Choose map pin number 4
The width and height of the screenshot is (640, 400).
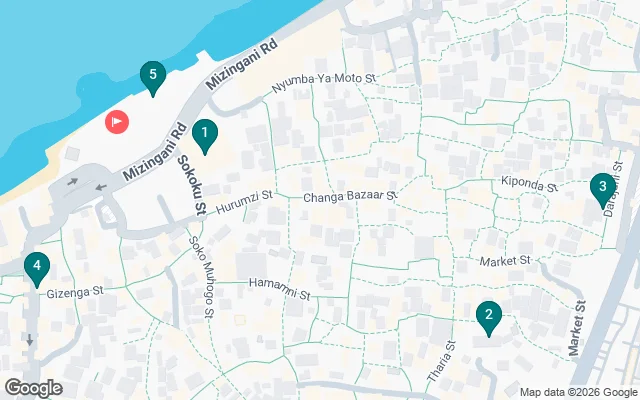click(36, 267)
